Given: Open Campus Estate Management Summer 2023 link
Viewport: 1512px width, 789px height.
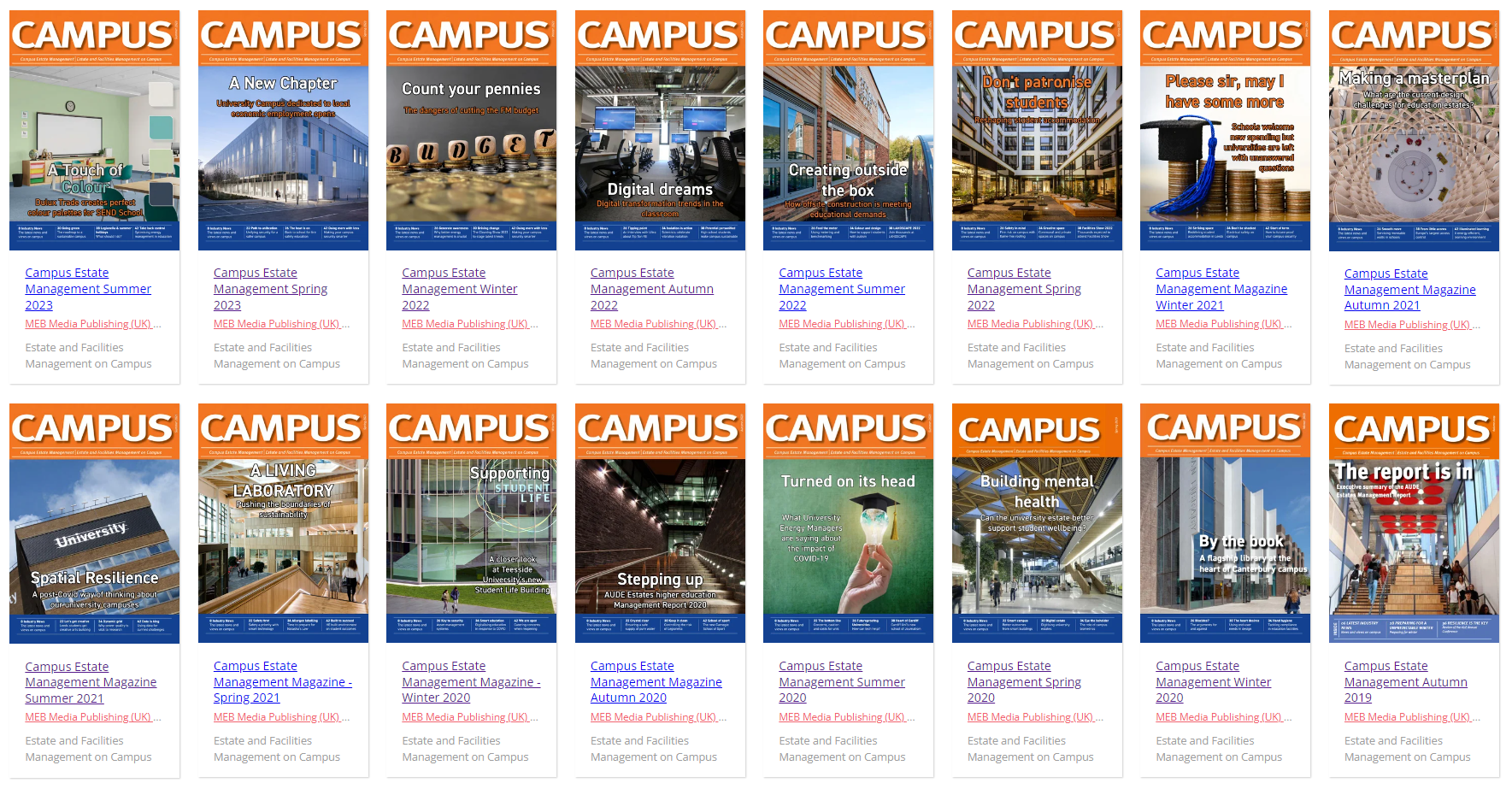Looking at the screenshot, I should click(88, 289).
